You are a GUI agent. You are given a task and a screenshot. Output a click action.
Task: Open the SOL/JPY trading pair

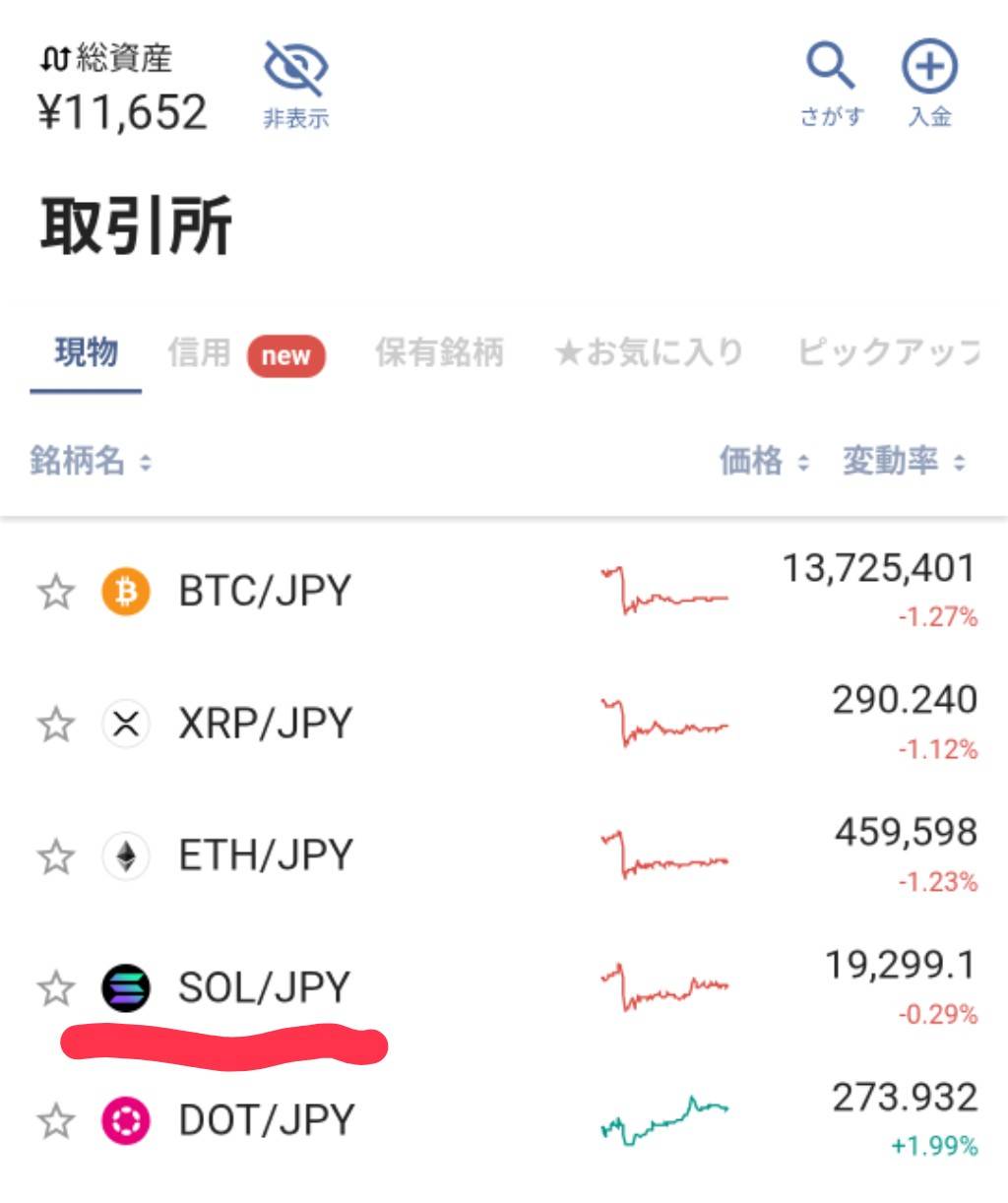pyautogui.click(x=264, y=987)
